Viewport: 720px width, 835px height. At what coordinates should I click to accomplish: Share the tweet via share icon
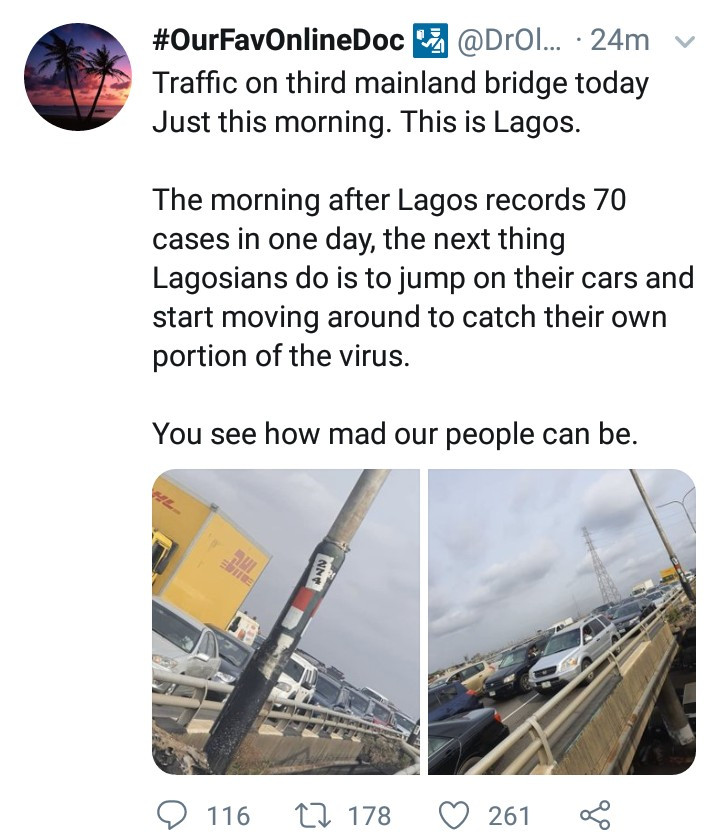[593, 815]
